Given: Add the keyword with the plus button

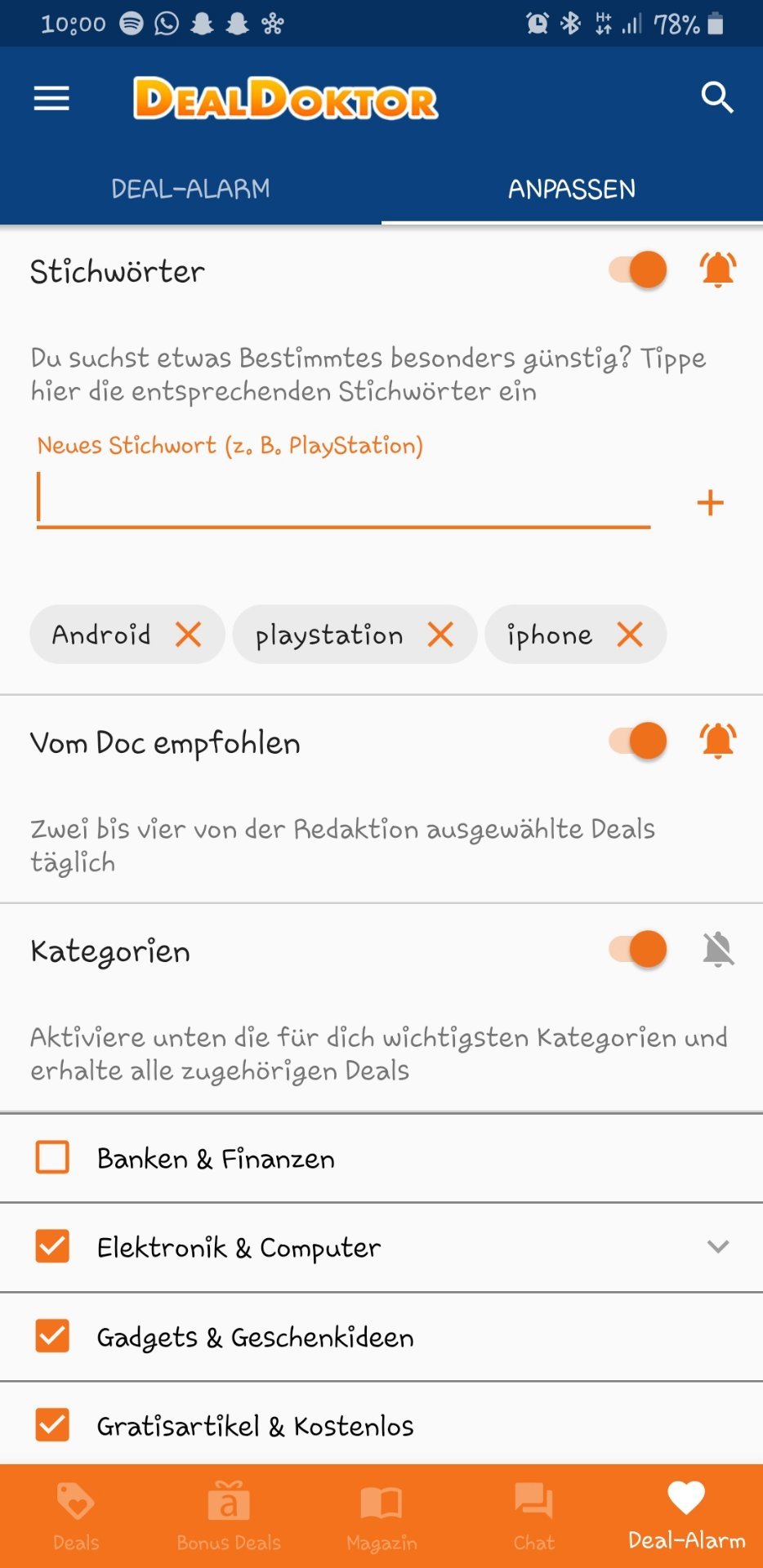Looking at the screenshot, I should pyautogui.click(x=710, y=502).
